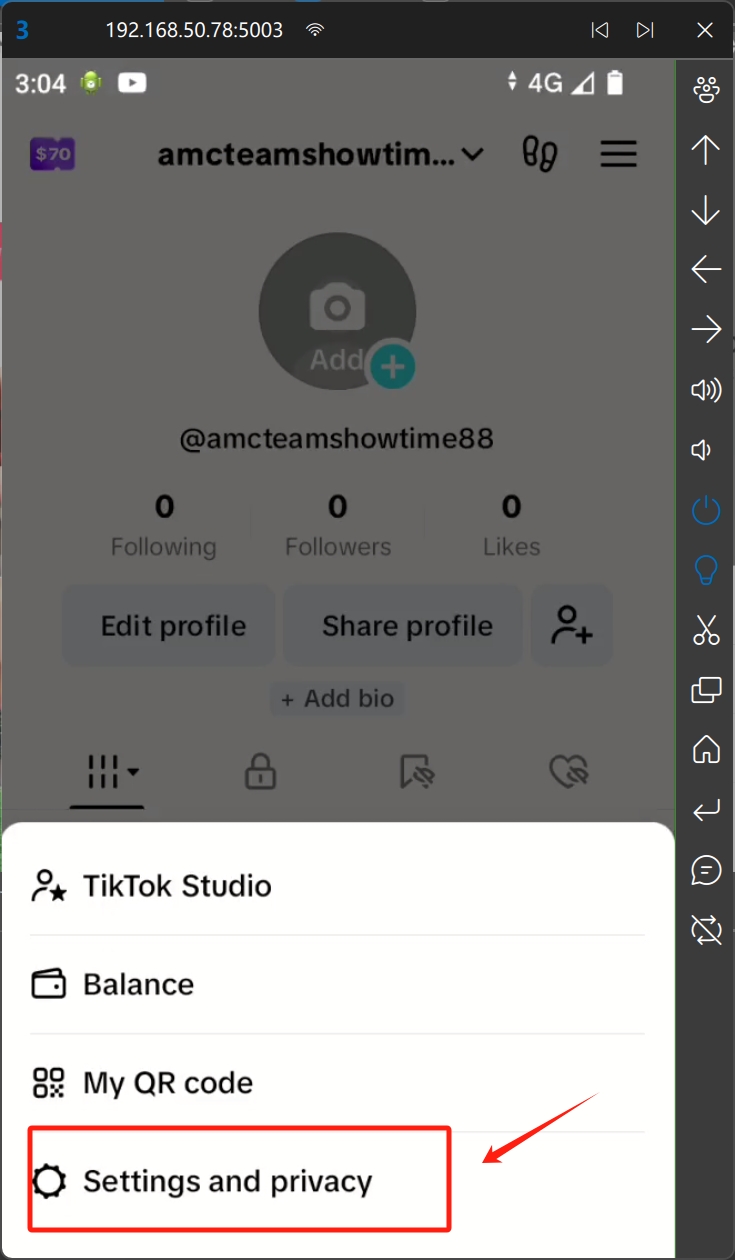Open the footprints profile views icon
Screen dimensions: 735x1260
[540, 154]
